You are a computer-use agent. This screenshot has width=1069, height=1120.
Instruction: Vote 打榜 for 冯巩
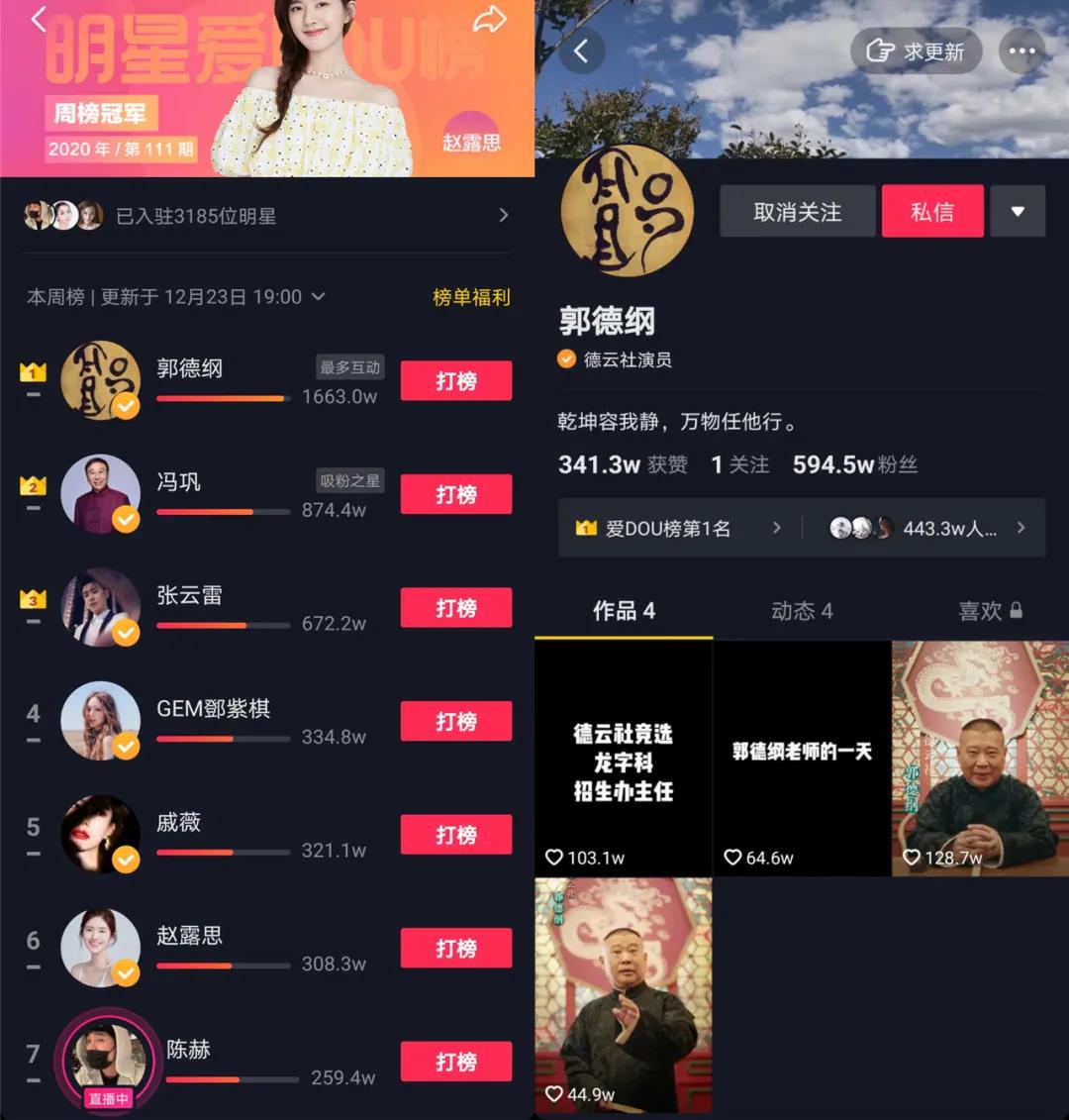455,494
